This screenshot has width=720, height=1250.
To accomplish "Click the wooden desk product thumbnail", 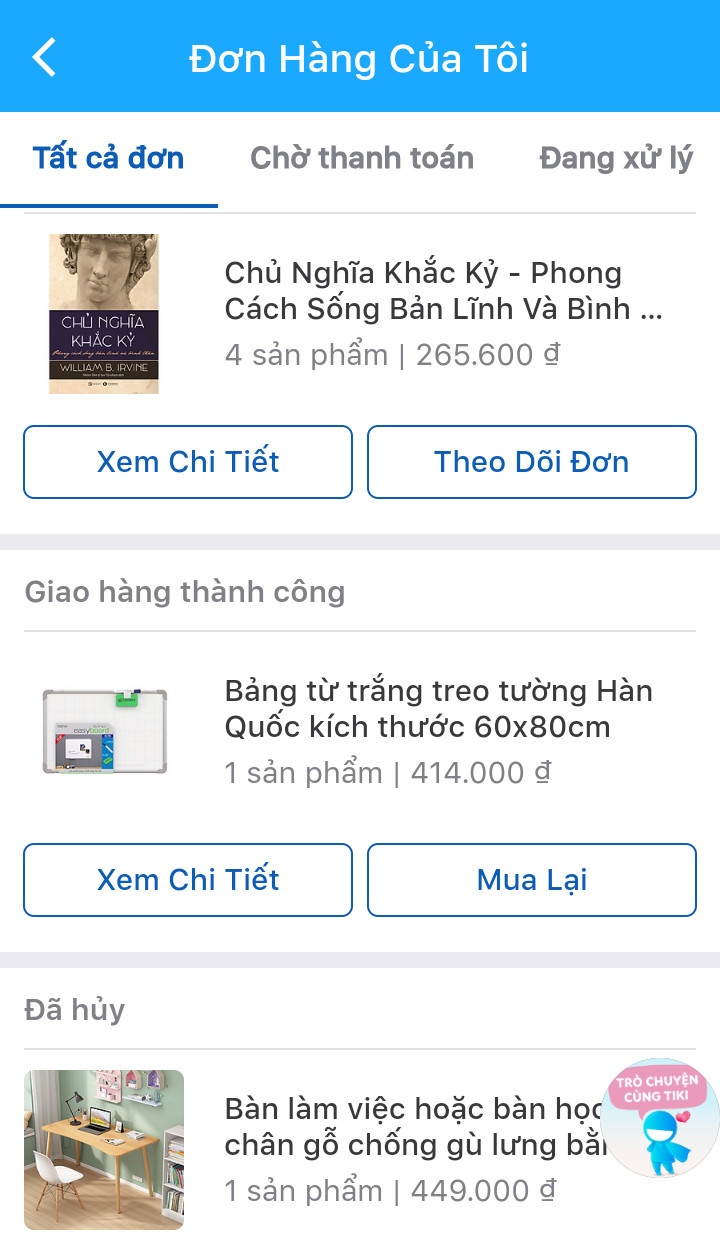I will [x=104, y=1150].
